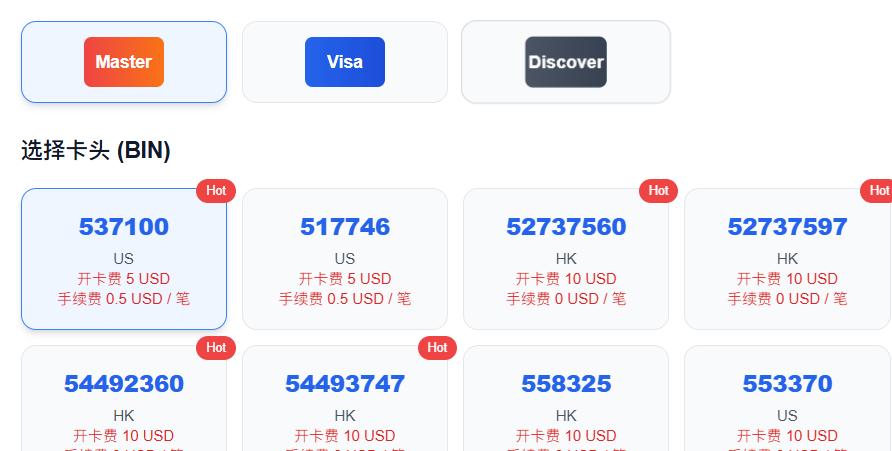892x451 pixels.
Task: Select the Master card network
Action: tap(124, 62)
